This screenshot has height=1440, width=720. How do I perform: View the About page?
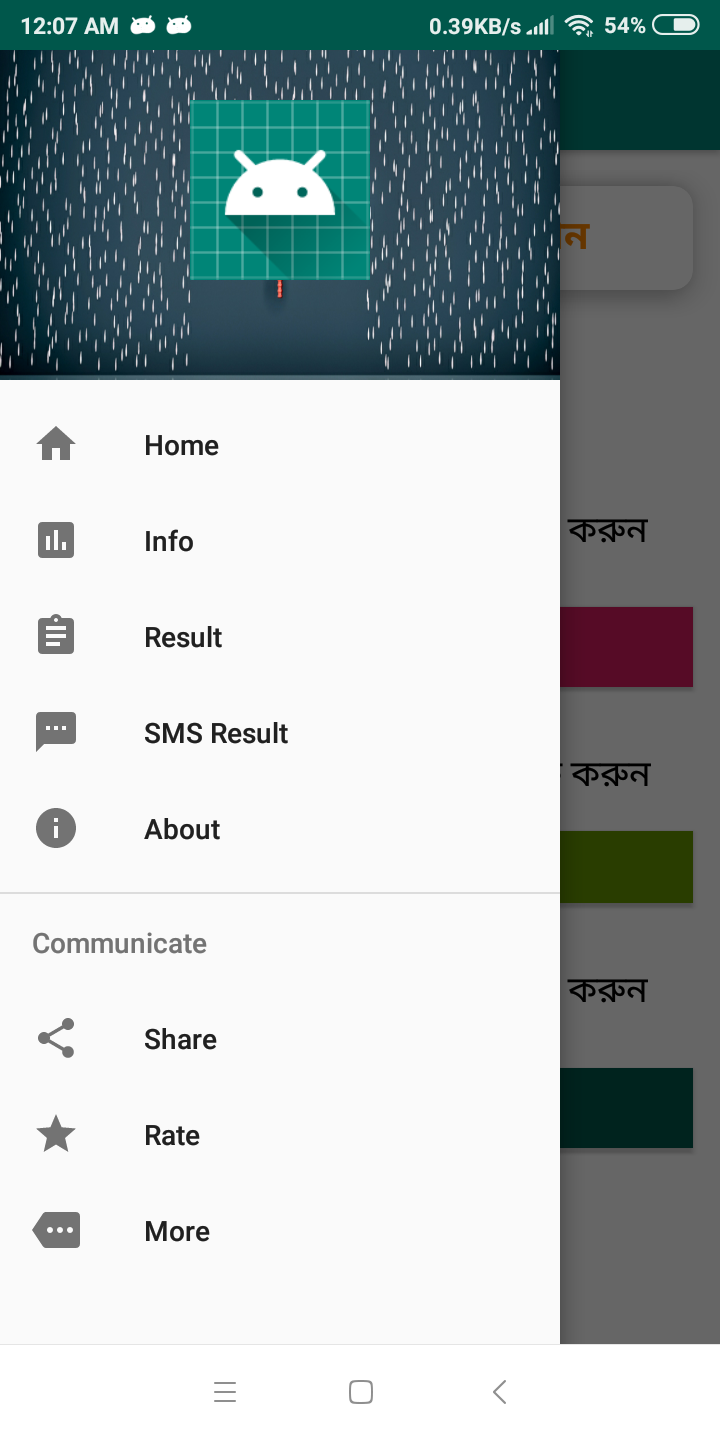[182, 829]
